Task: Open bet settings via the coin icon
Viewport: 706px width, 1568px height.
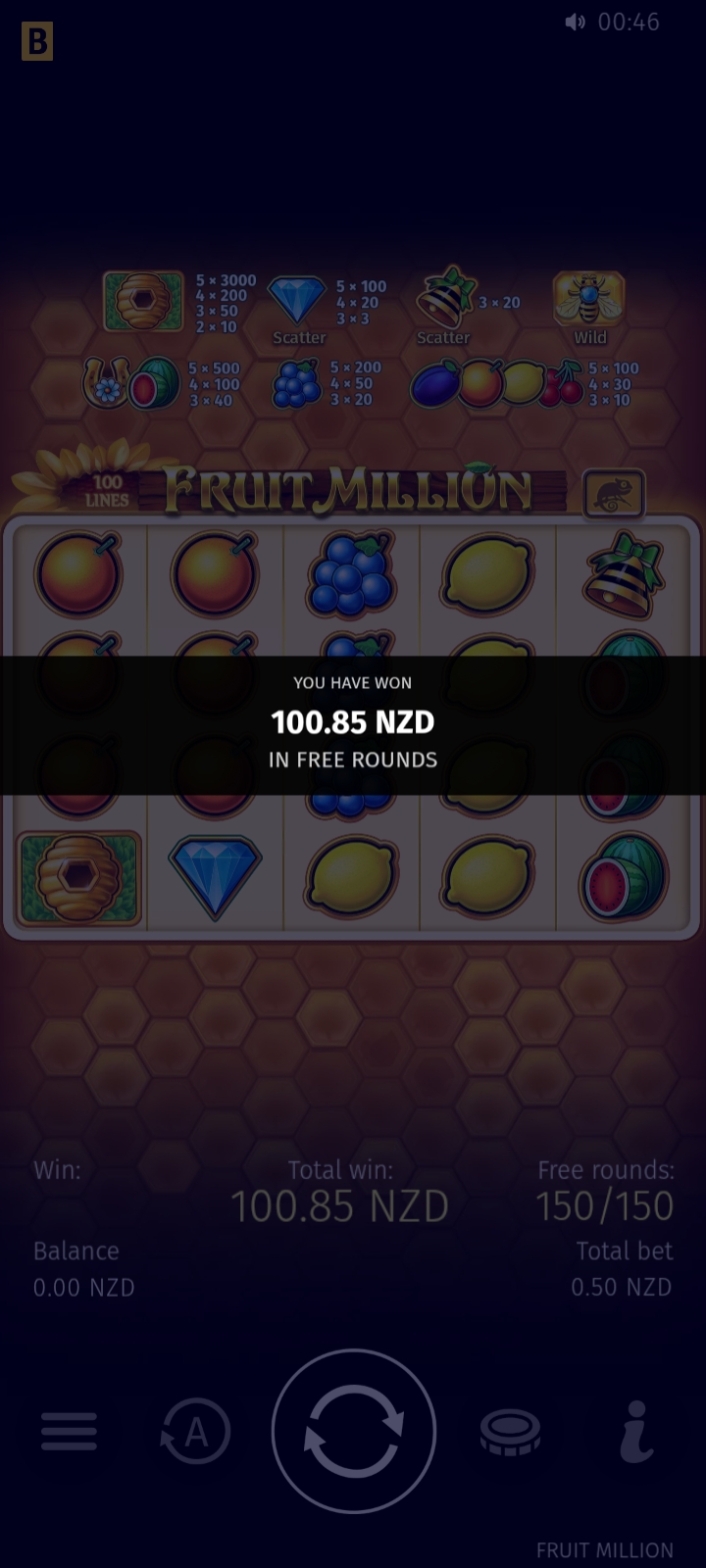Action: pos(510,1433)
